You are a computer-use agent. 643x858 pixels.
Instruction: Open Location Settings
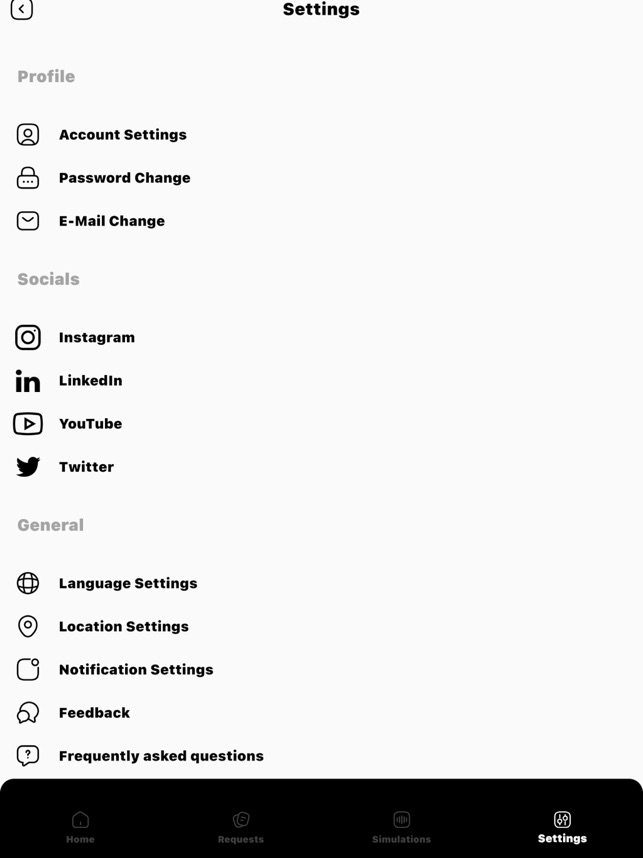pyautogui.click(x=123, y=627)
